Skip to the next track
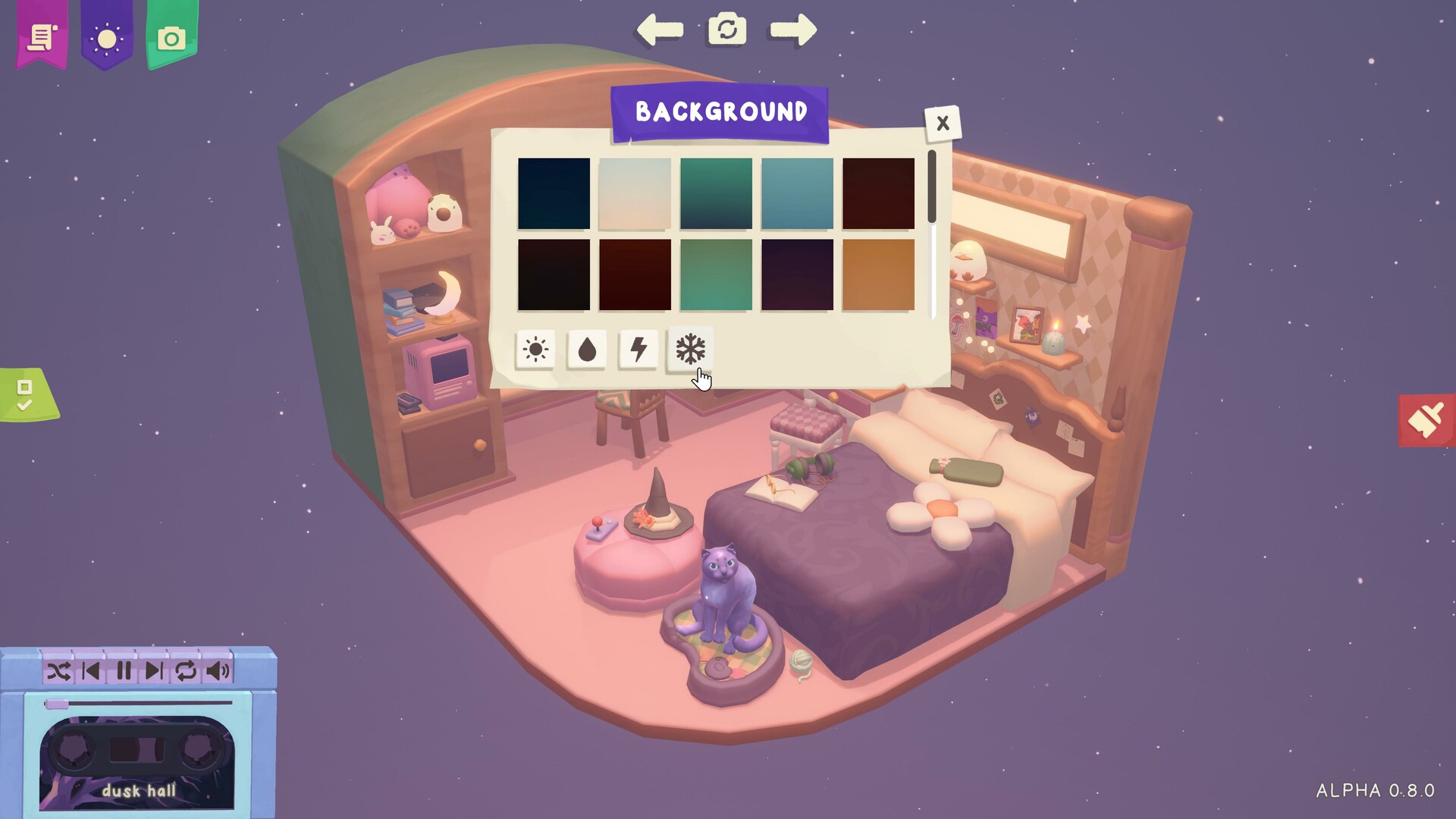This screenshot has width=1456, height=819. point(154,671)
